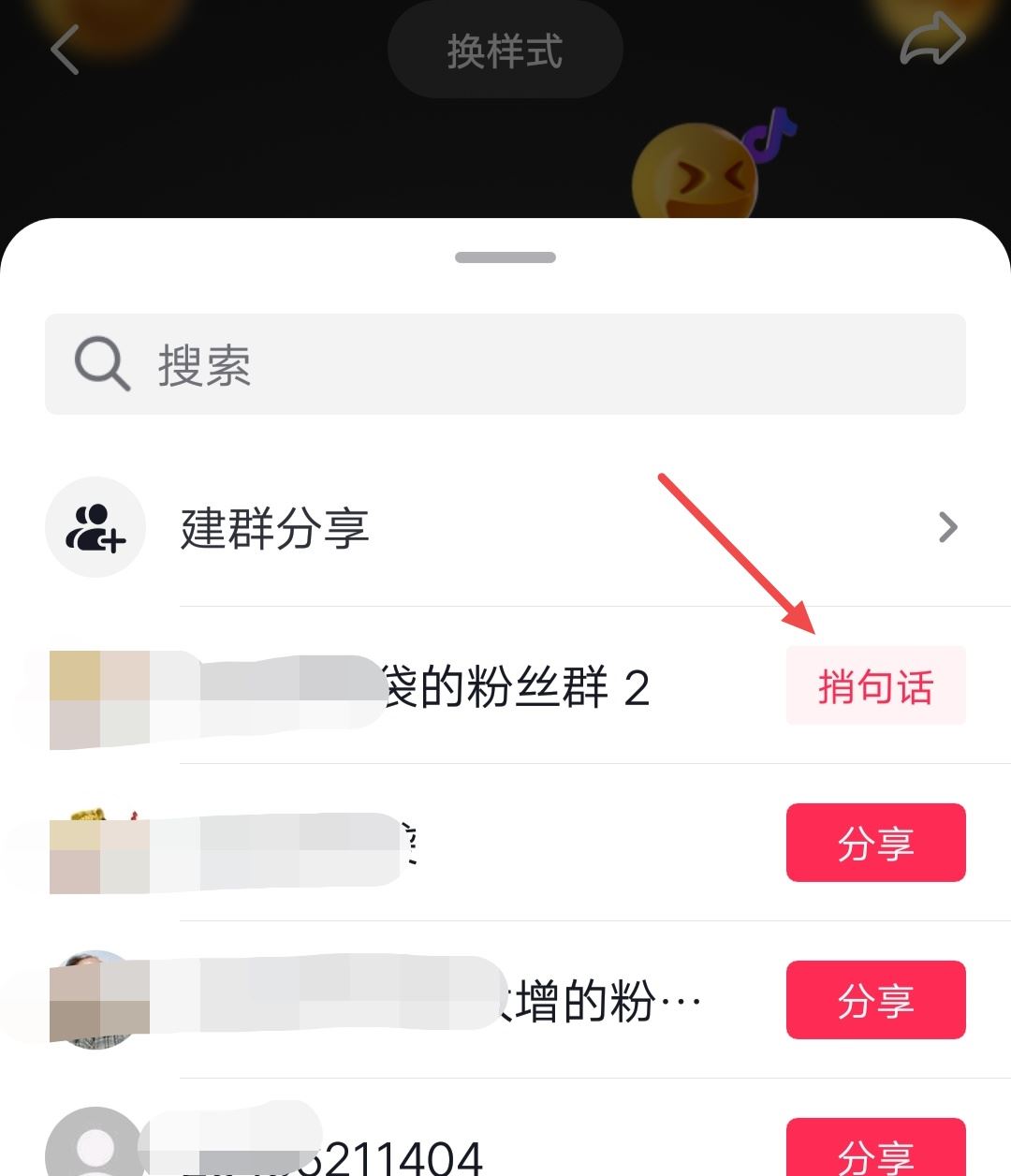This screenshot has width=1011, height=1176.
Task: Tap the forward/share arrow icon at top right
Action: [934, 39]
